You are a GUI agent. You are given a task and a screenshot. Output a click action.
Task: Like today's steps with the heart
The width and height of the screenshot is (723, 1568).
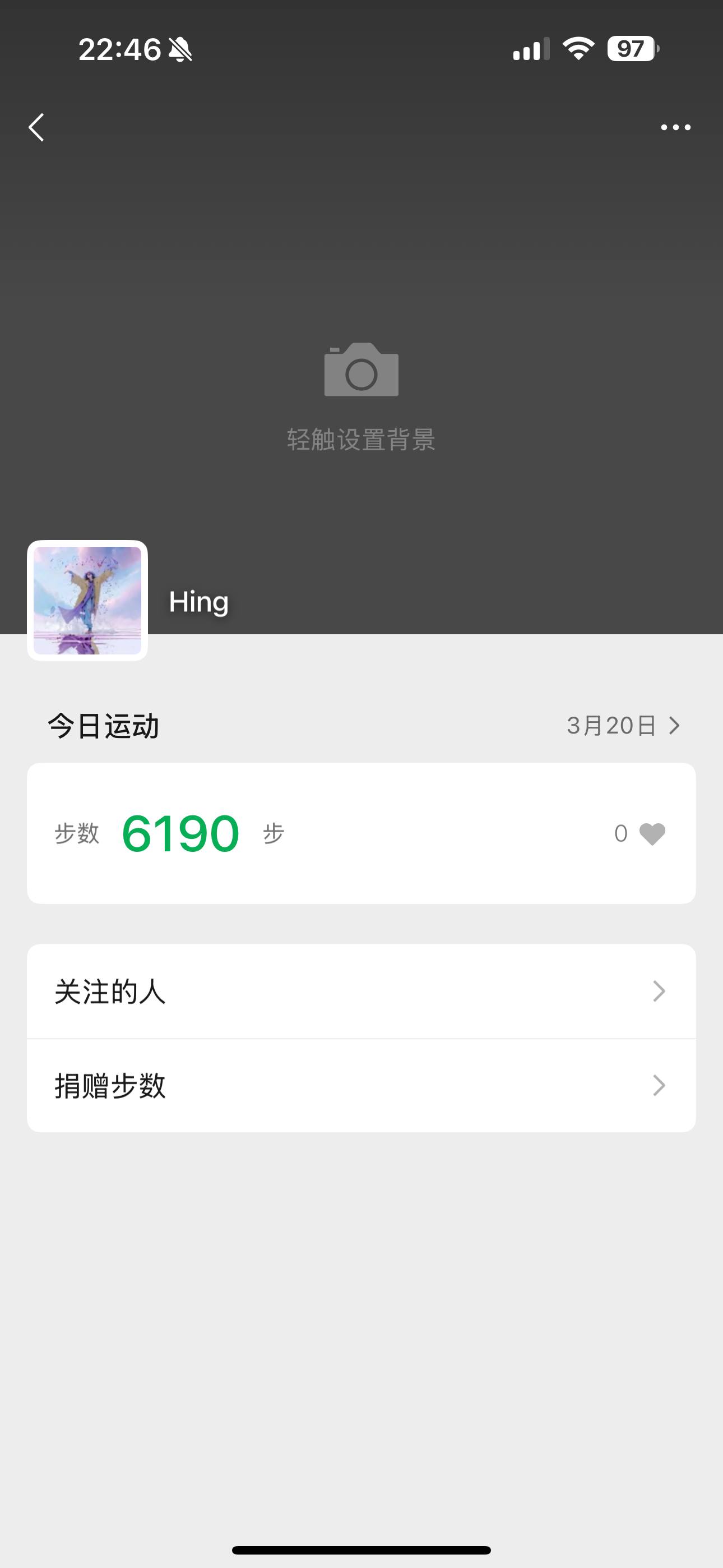[652, 833]
